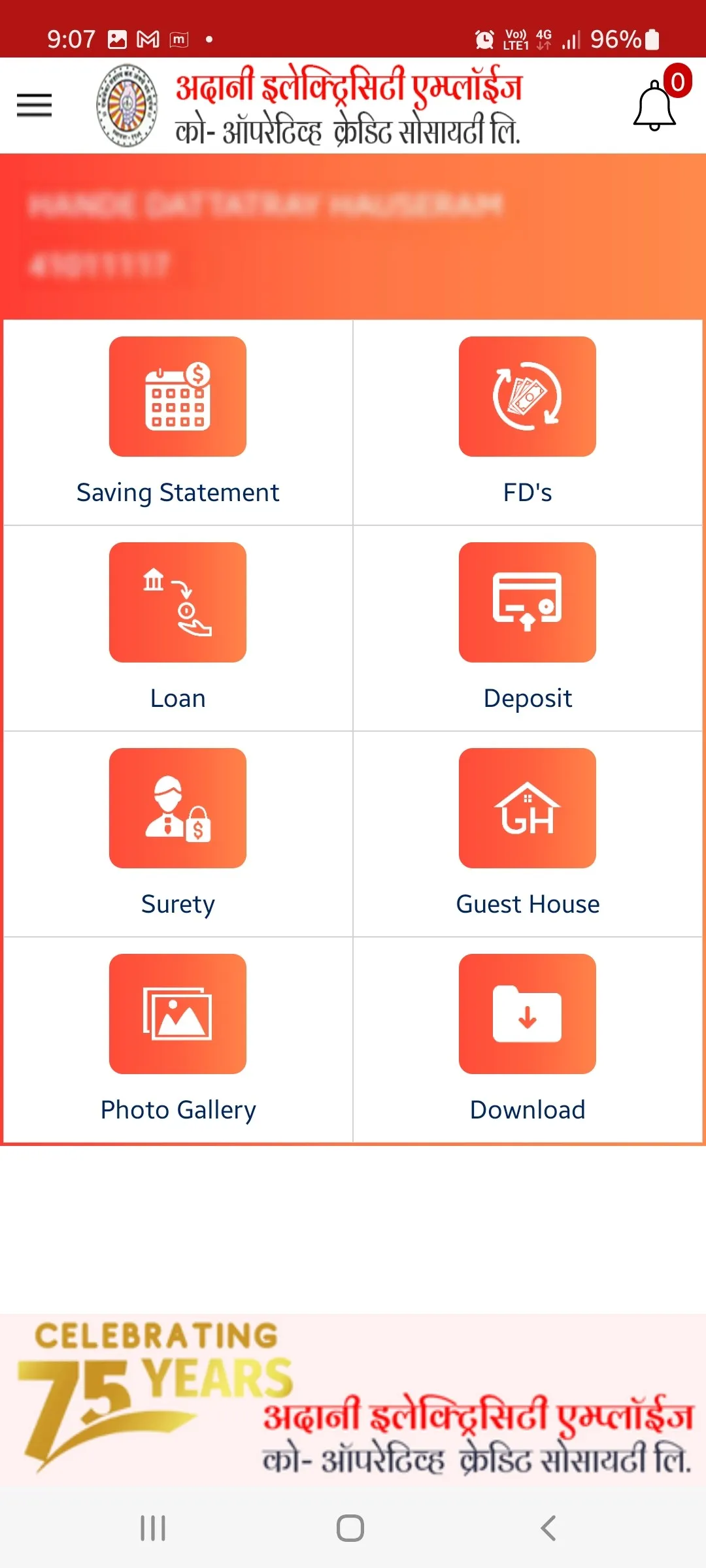Tap the Loan text label

(177, 698)
